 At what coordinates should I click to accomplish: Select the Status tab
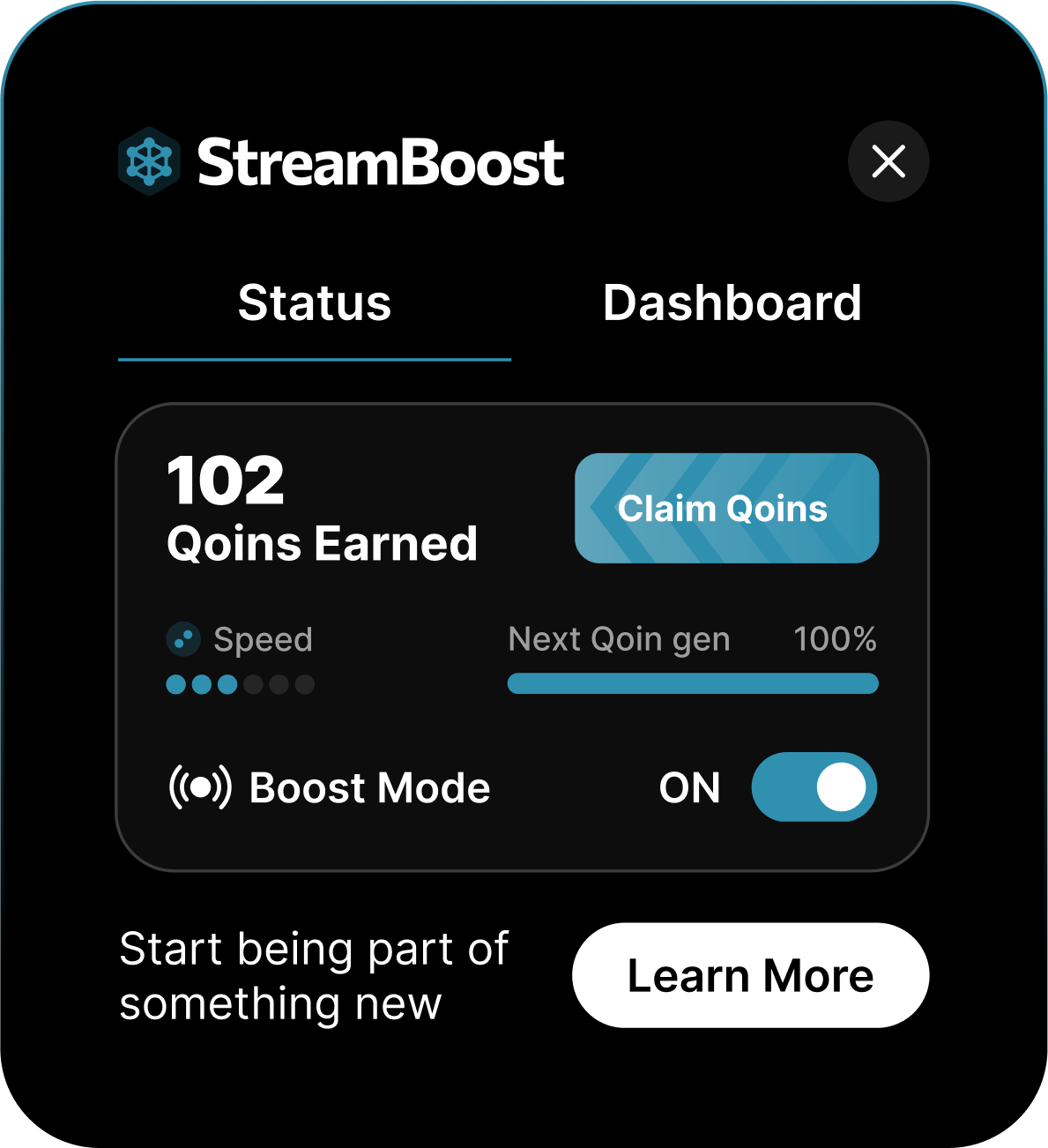[x=315, y=303]
